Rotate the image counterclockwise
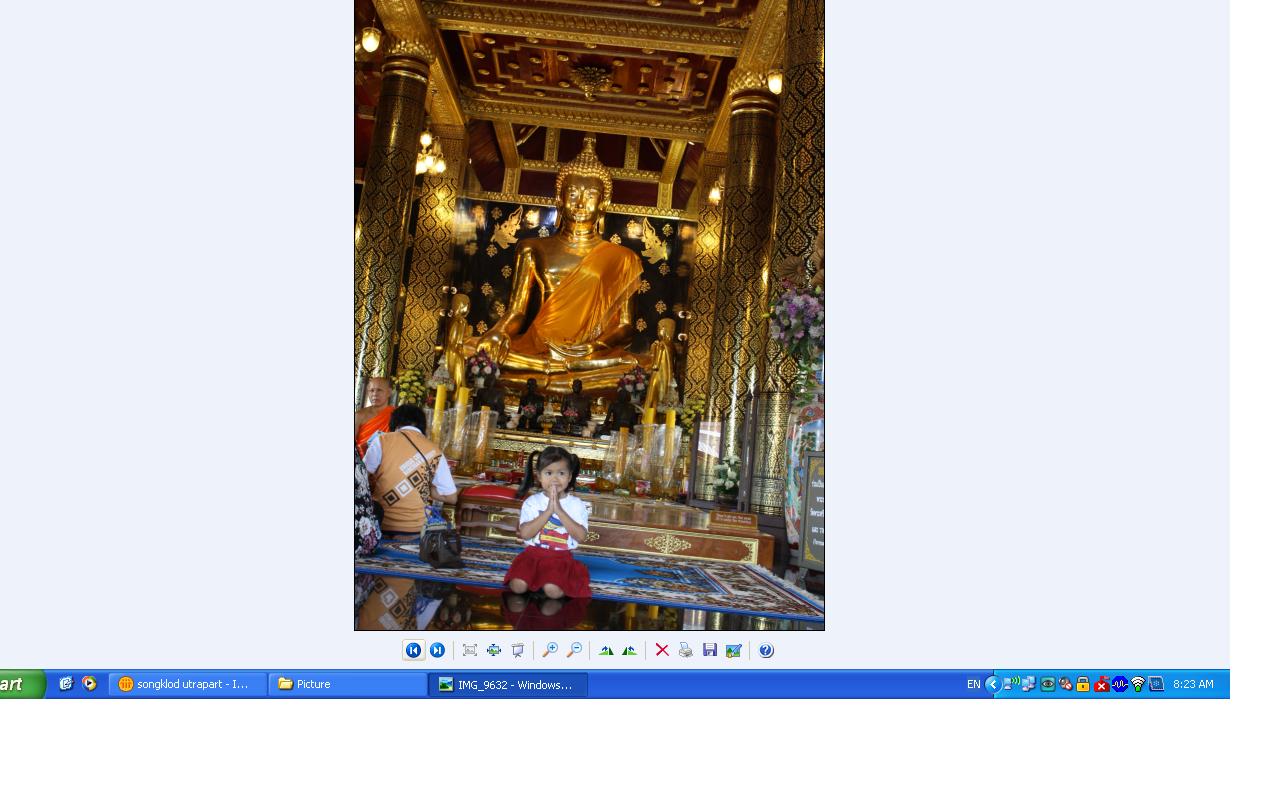This screenshot has height=800, width=1280. coord(630,651)
